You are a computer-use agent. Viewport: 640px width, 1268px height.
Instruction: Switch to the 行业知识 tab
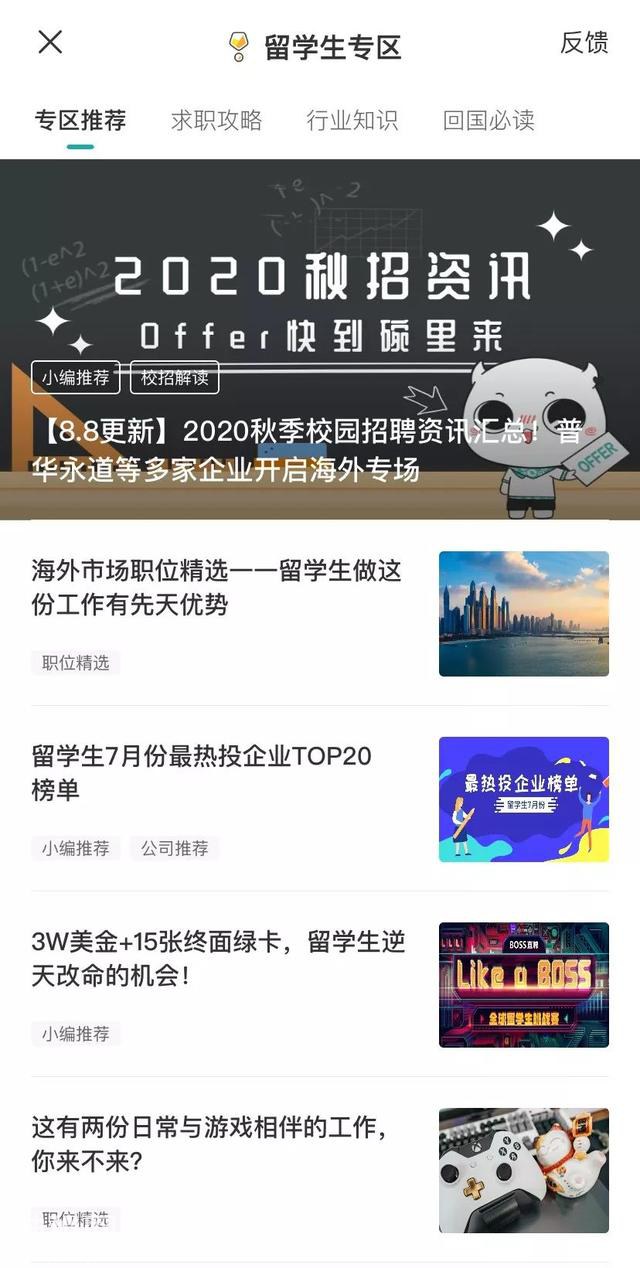pos(352,121)
